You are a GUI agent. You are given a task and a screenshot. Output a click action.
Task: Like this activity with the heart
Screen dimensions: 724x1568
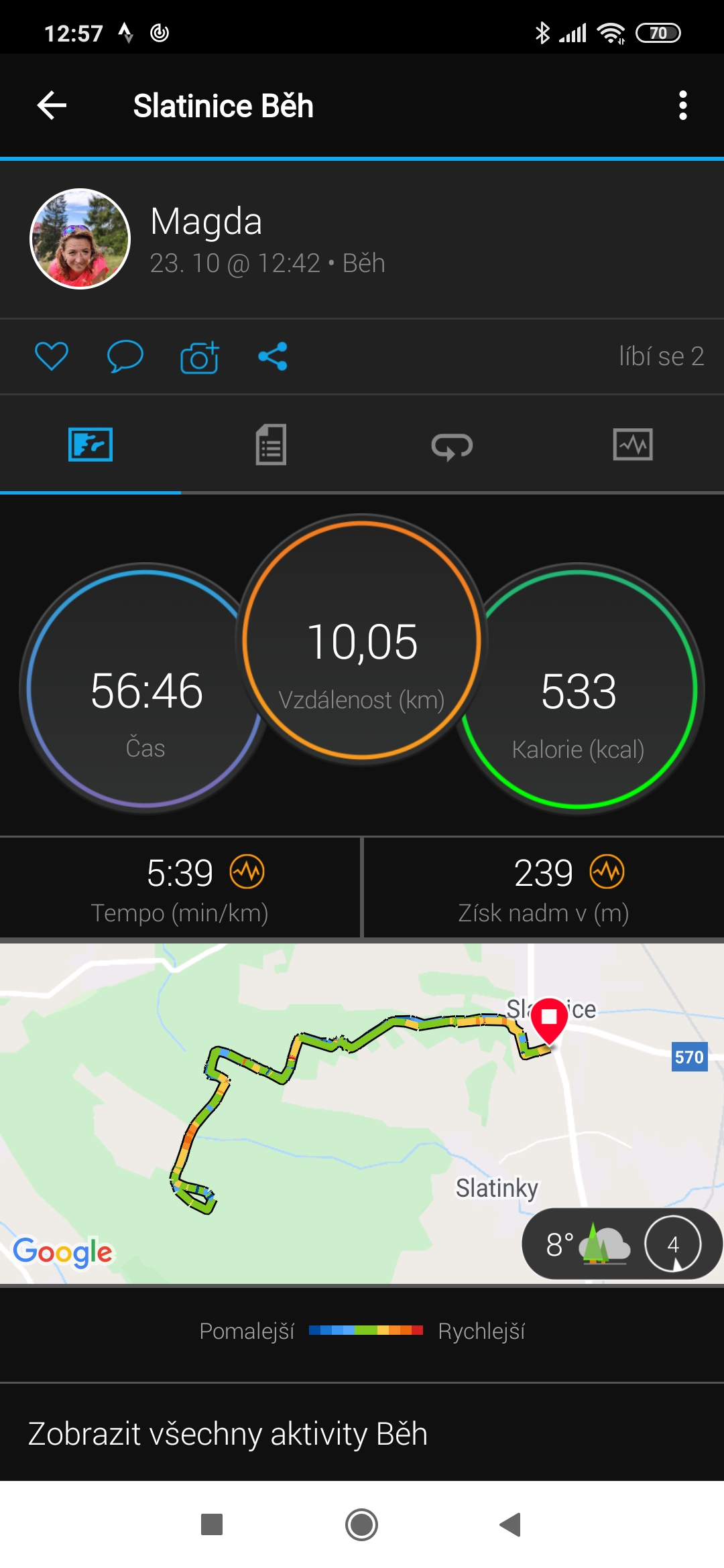tap(52, 356)
